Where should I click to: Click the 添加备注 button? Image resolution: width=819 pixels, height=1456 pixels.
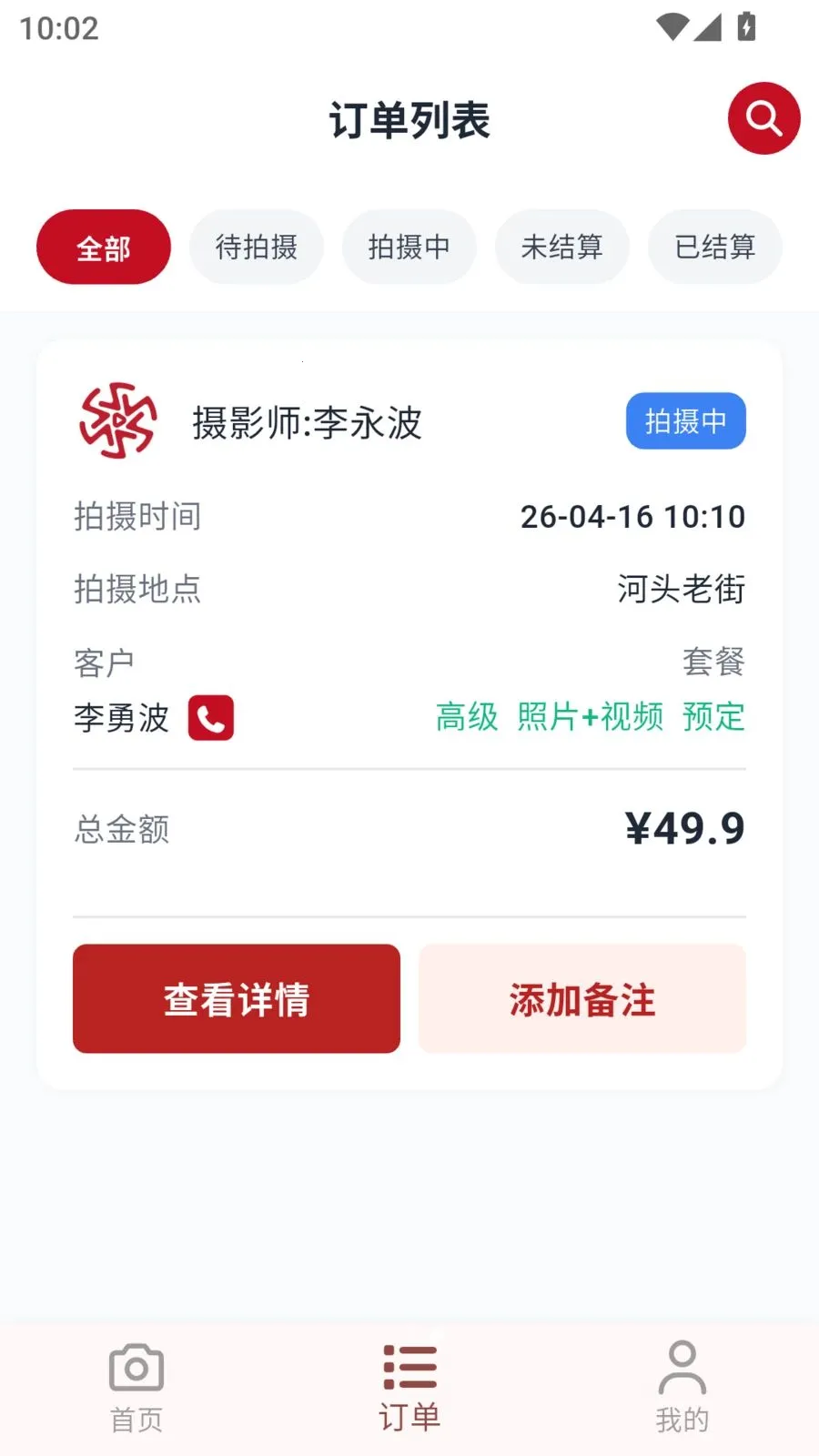pos(581,998)
